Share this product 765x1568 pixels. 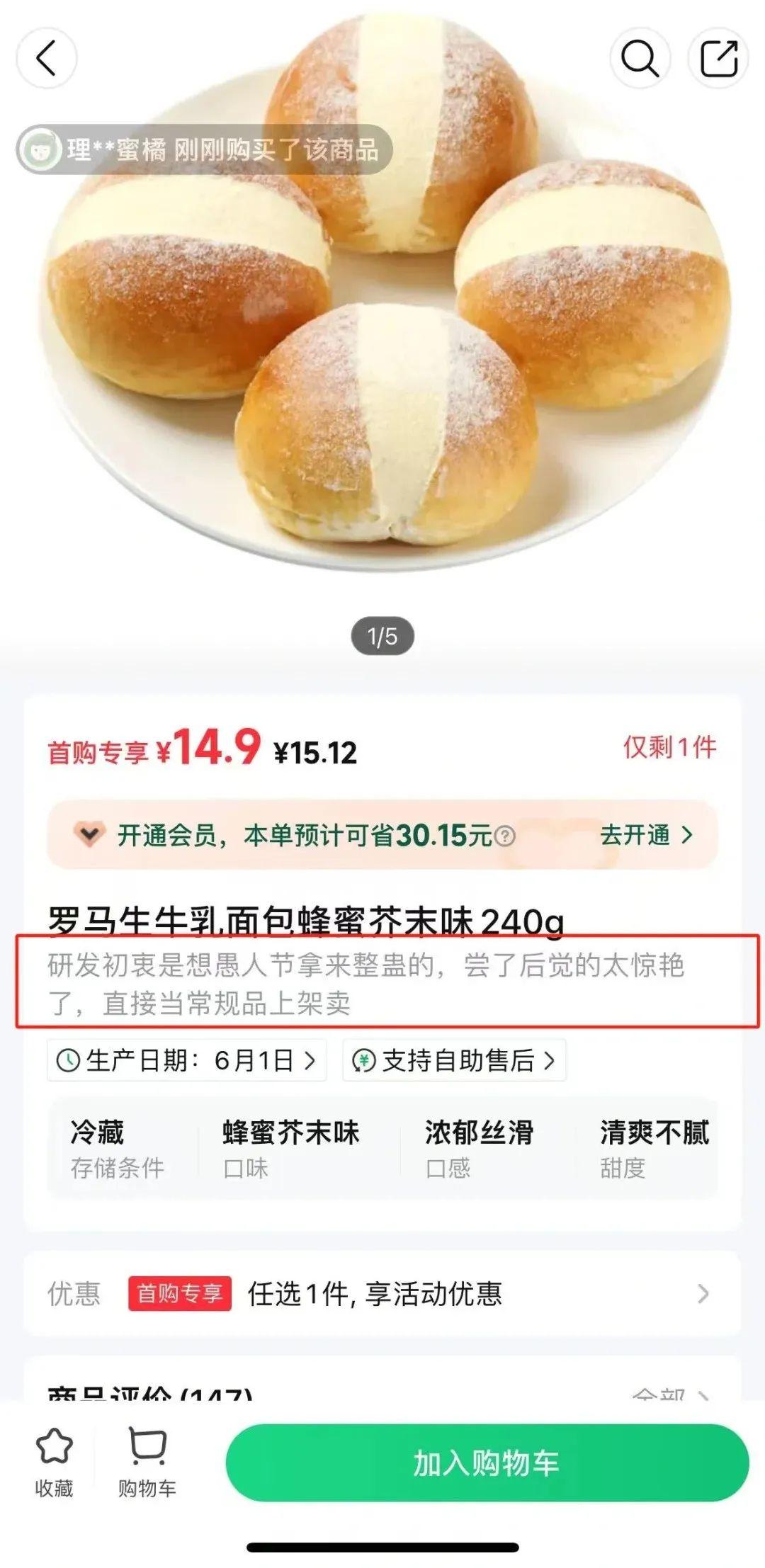click(718, 58)
